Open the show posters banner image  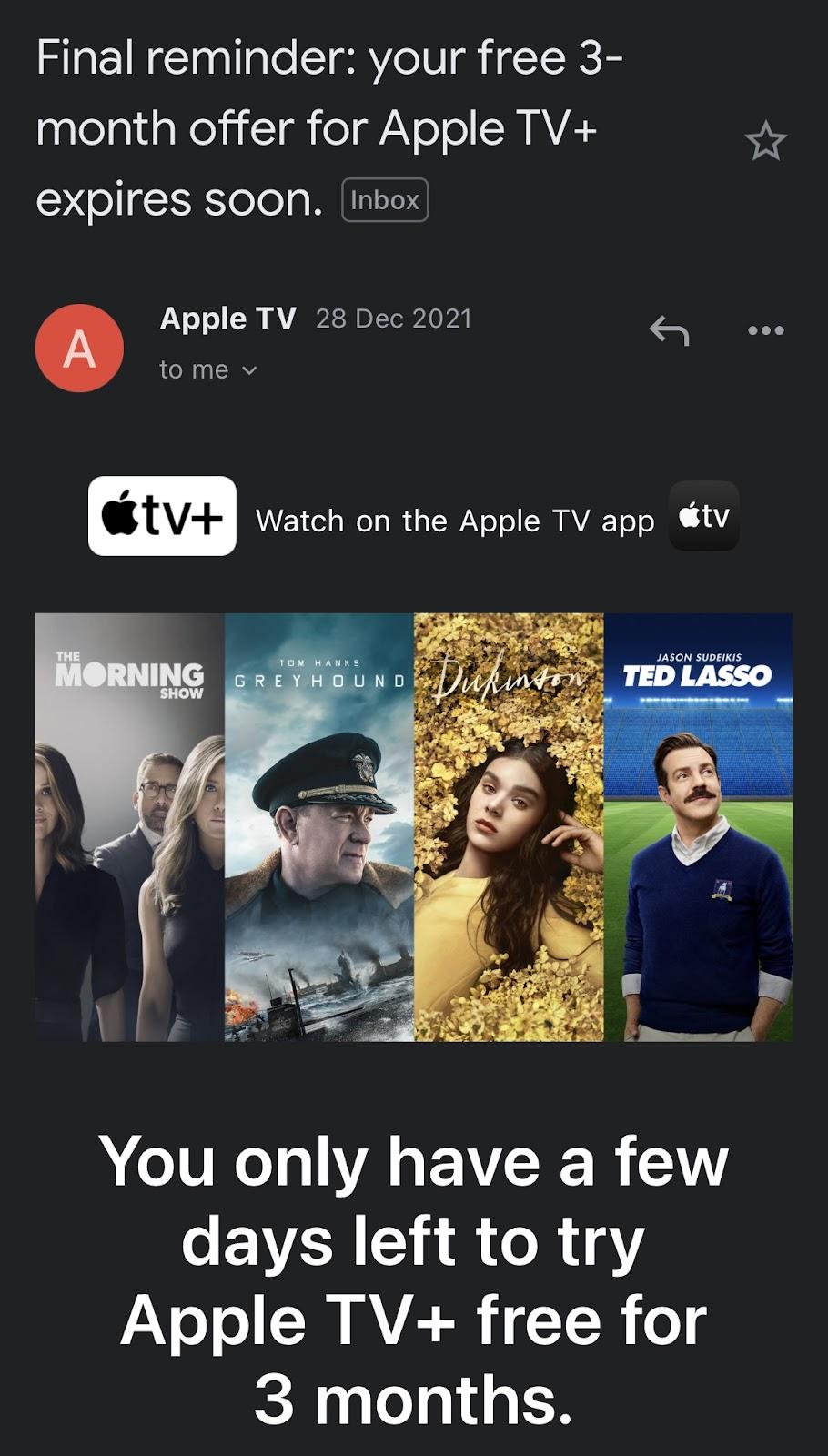(414, 826)
